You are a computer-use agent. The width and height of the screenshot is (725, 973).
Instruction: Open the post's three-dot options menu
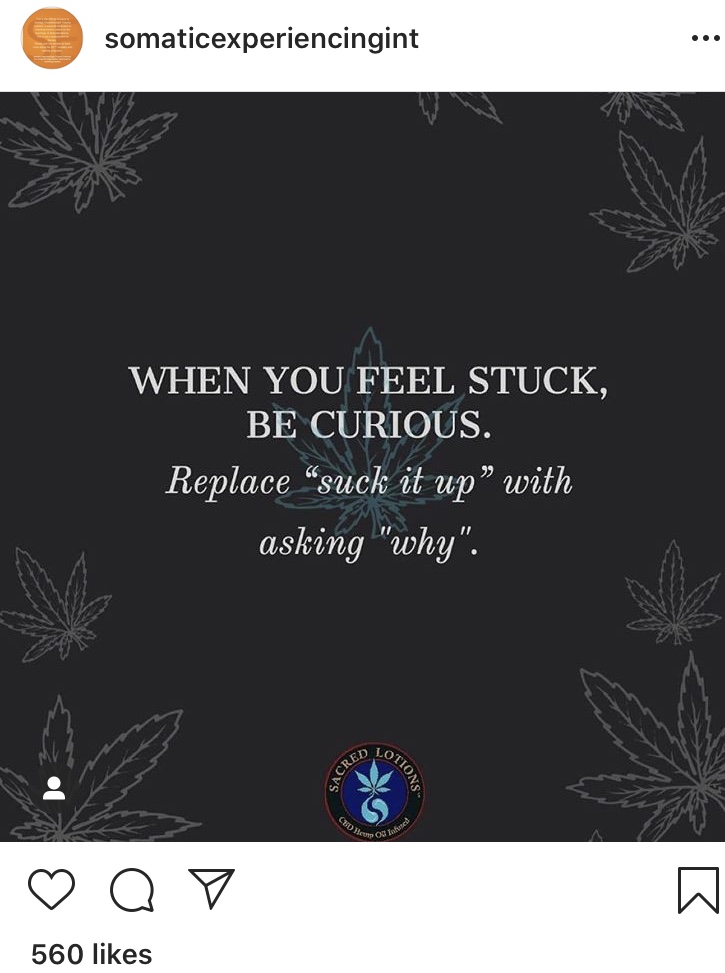pos(705,39)
